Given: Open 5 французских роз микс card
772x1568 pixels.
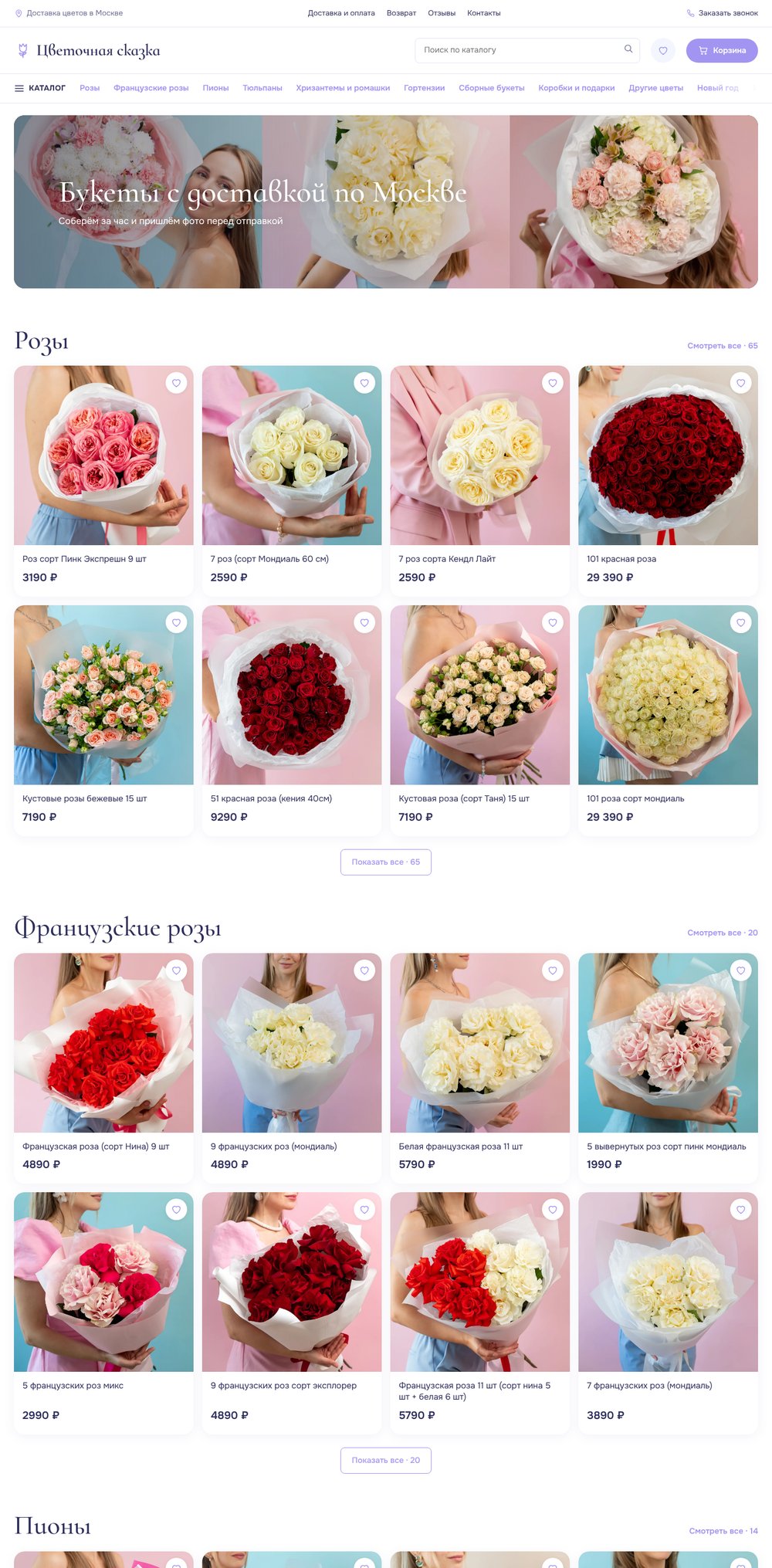Looking at the screenshot, I should pos(103,1313).
